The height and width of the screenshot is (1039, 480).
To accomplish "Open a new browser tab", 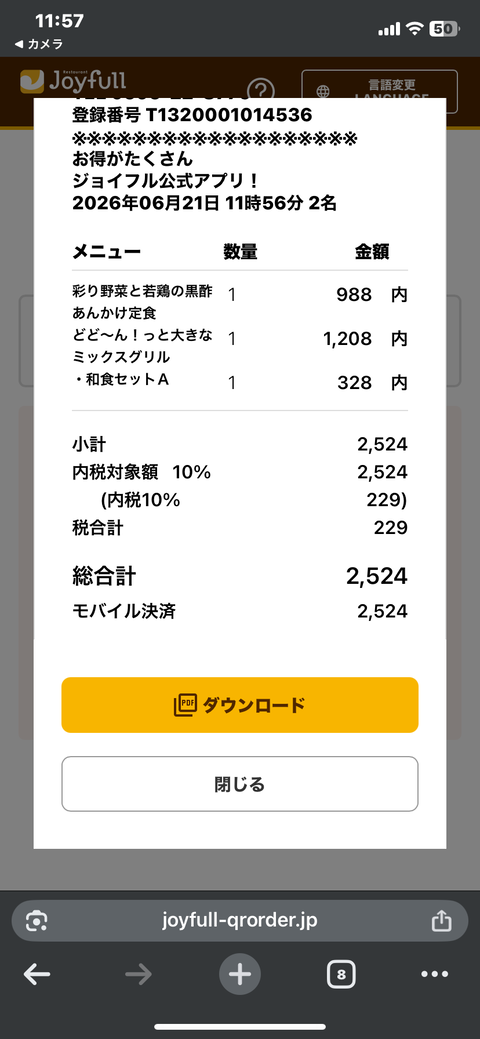I will (x=240, y=974).
